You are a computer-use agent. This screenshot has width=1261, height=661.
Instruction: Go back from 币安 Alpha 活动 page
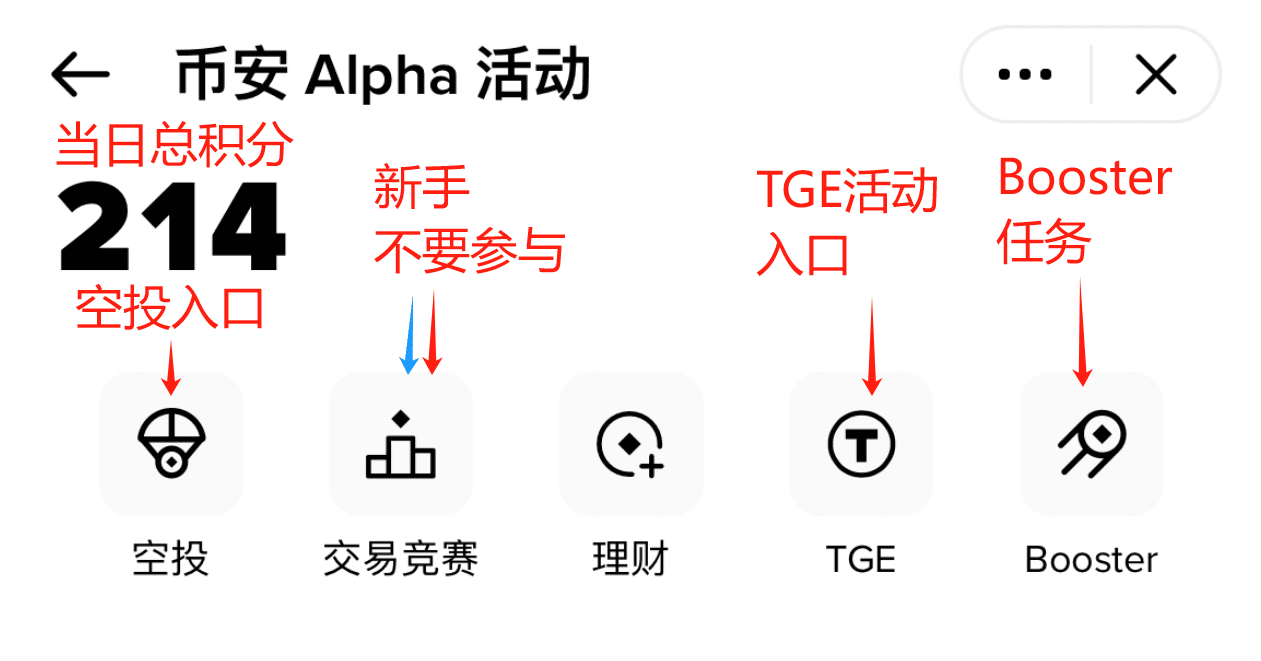click(x=80, y=74)
